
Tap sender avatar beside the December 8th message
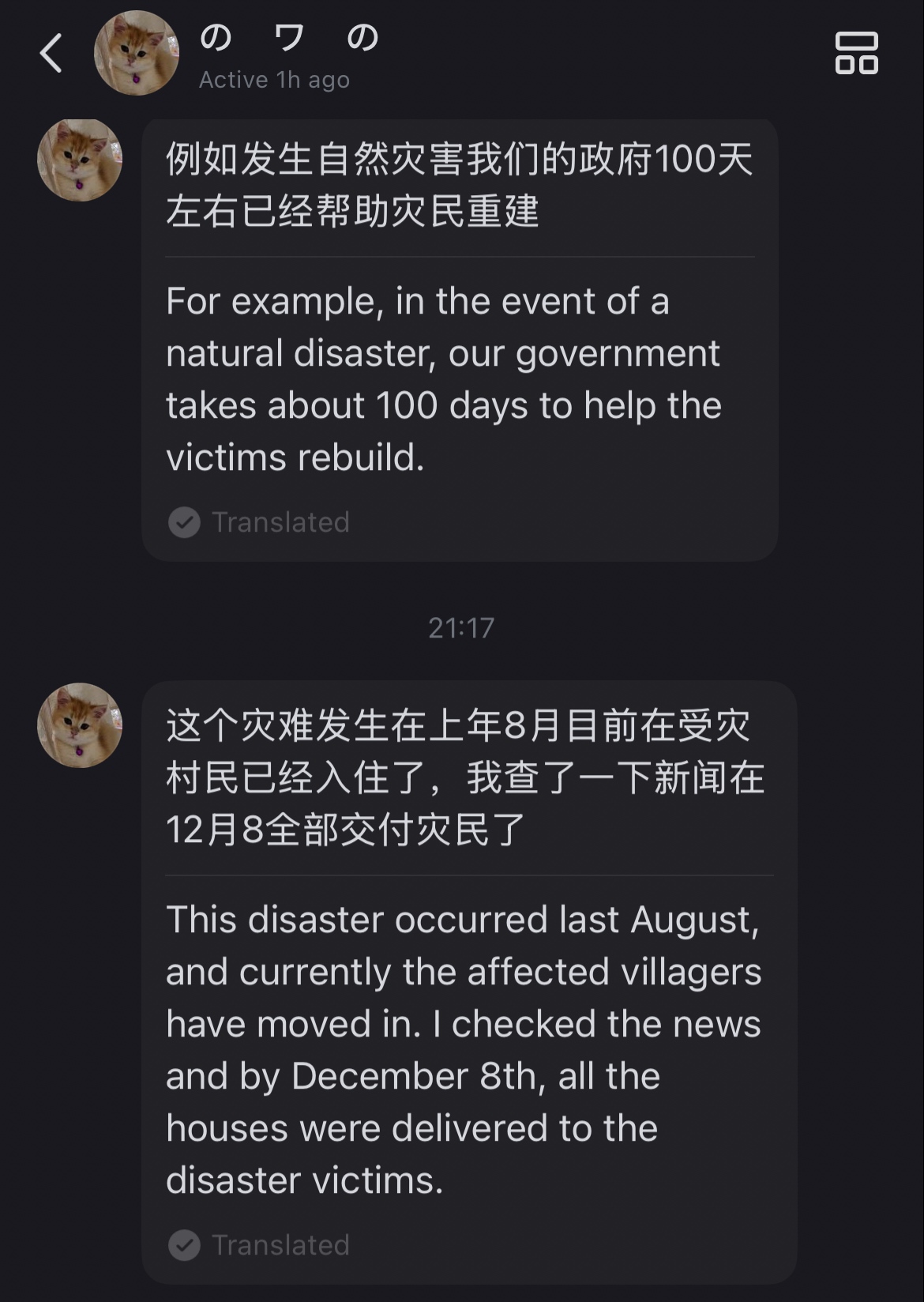pos(80,725)
